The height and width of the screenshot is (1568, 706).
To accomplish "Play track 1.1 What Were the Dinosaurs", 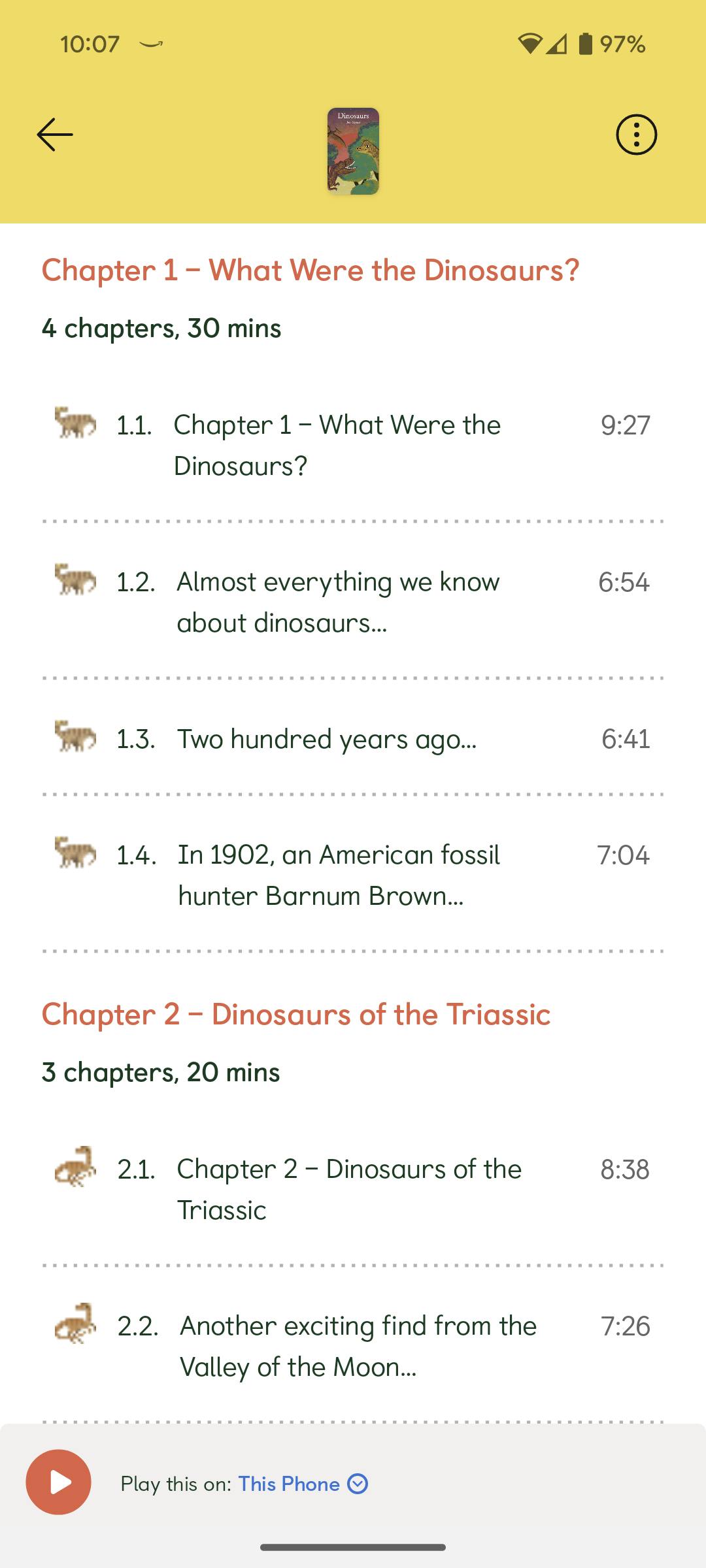I will [337, 445].
